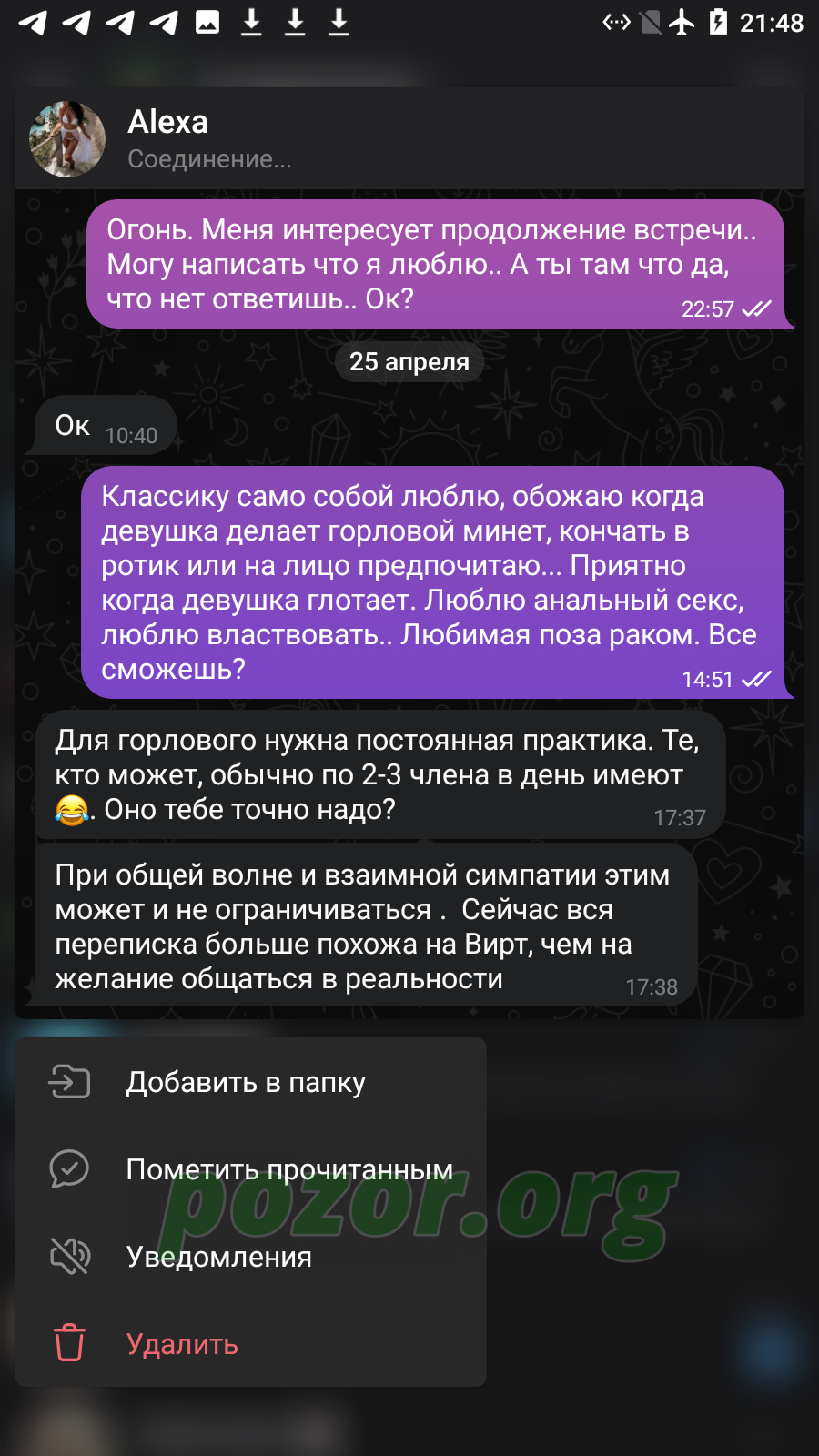Select "Добавить в папку" from the menu

tap(250, 1082)
